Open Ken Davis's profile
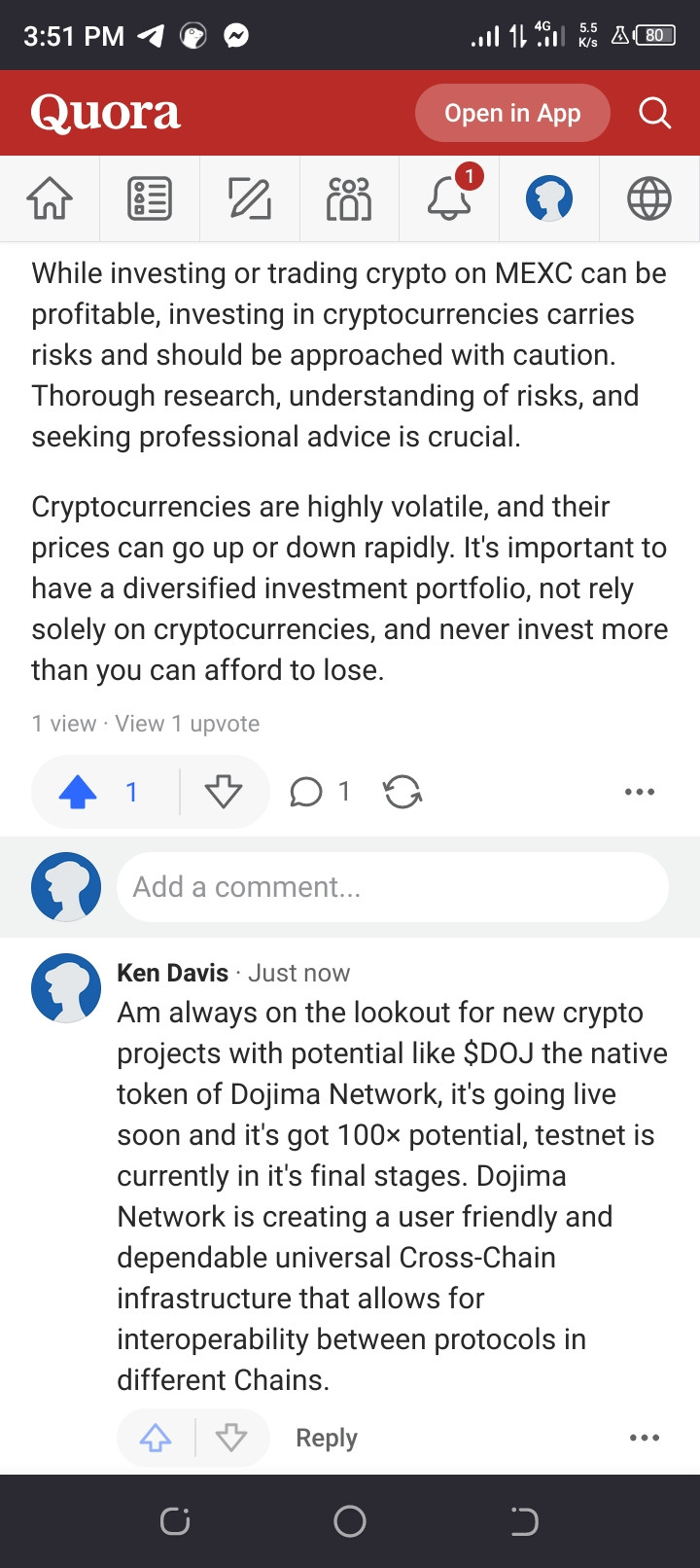Viewport: 700px width, 1568px height. coord(172,973)
